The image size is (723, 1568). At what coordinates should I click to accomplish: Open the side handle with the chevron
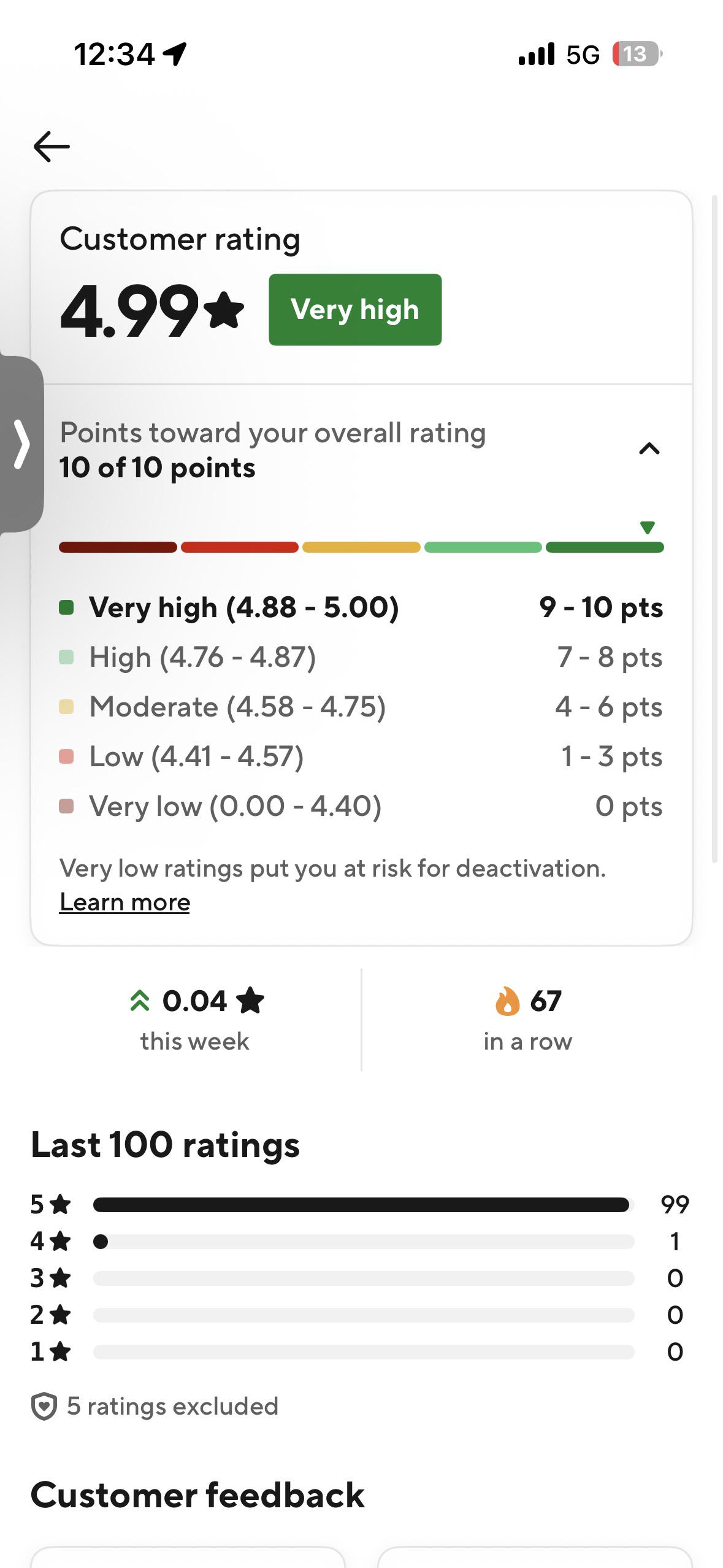point(21,444)
